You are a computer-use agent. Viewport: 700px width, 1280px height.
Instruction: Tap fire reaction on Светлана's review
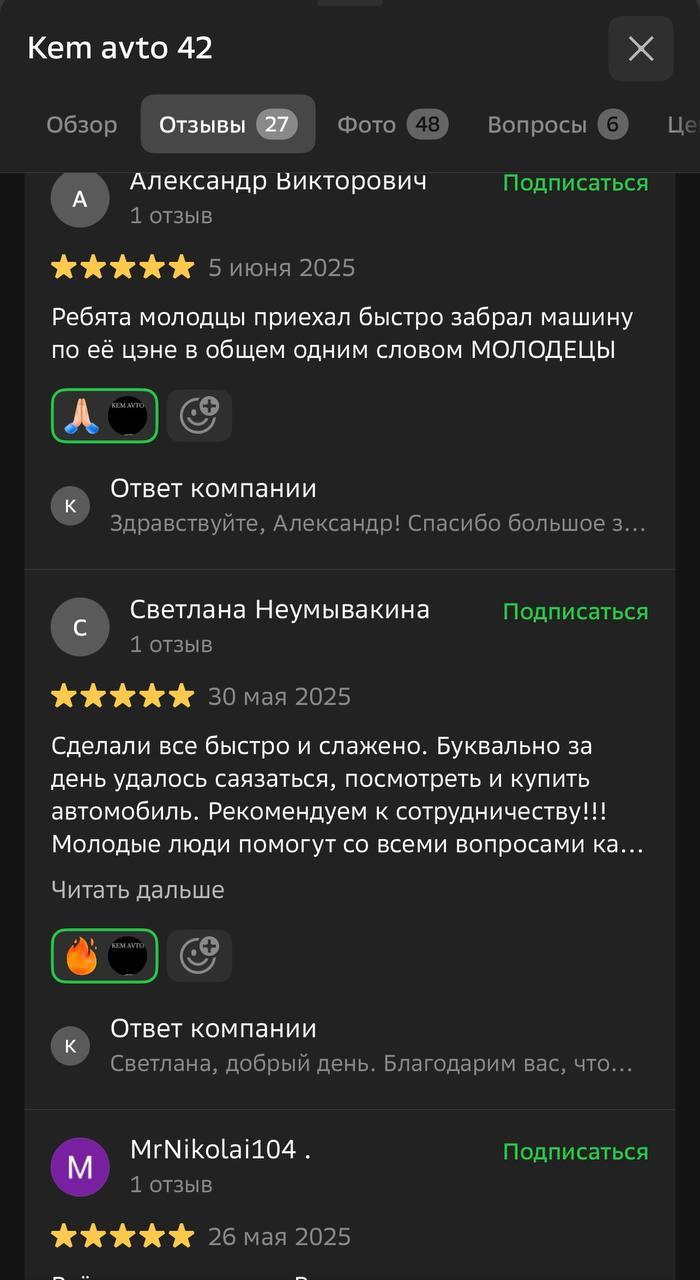tap(104, 956)
